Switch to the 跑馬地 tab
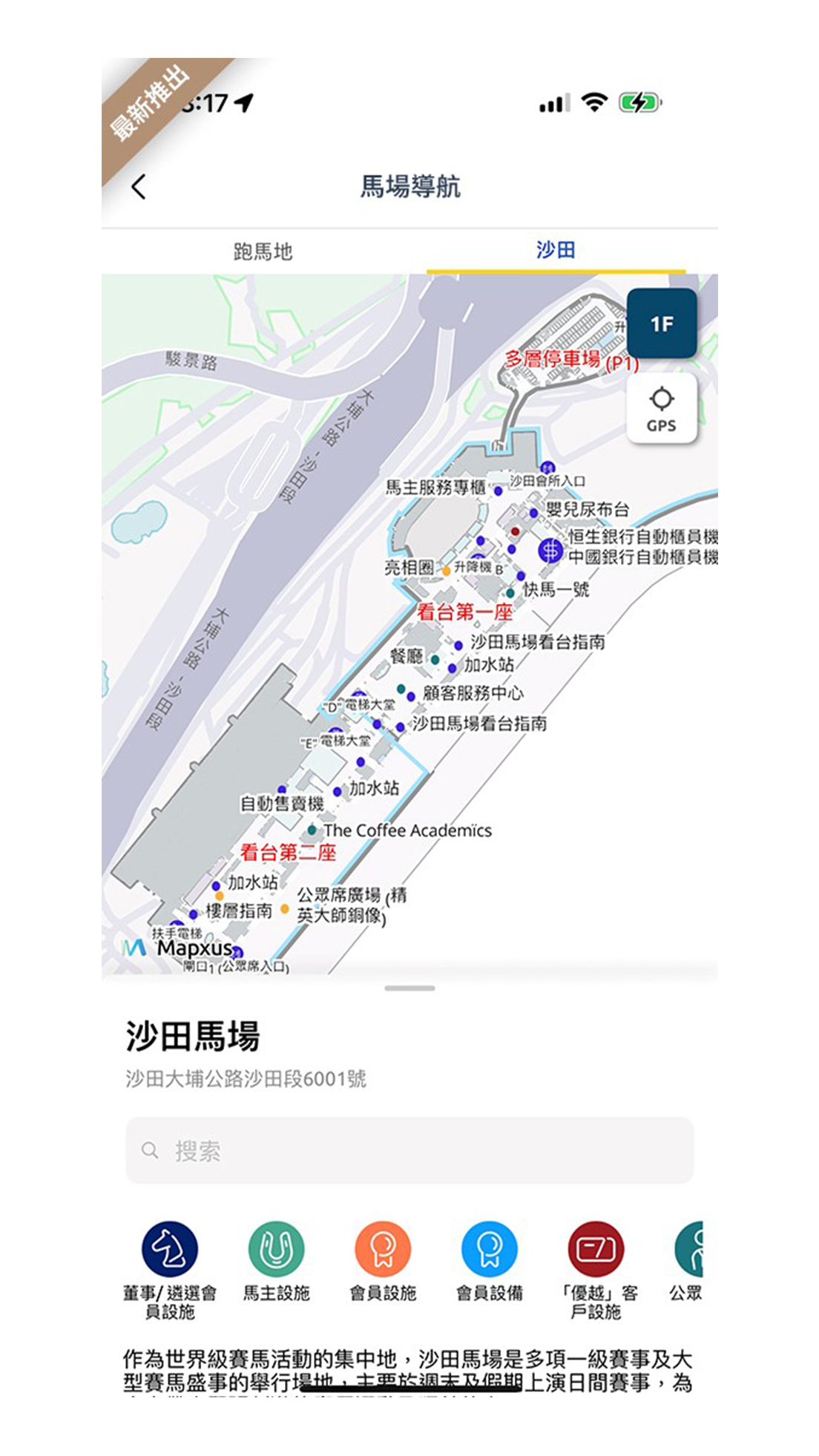Viewport: 819px width, 1456px height. pos(263,252)
